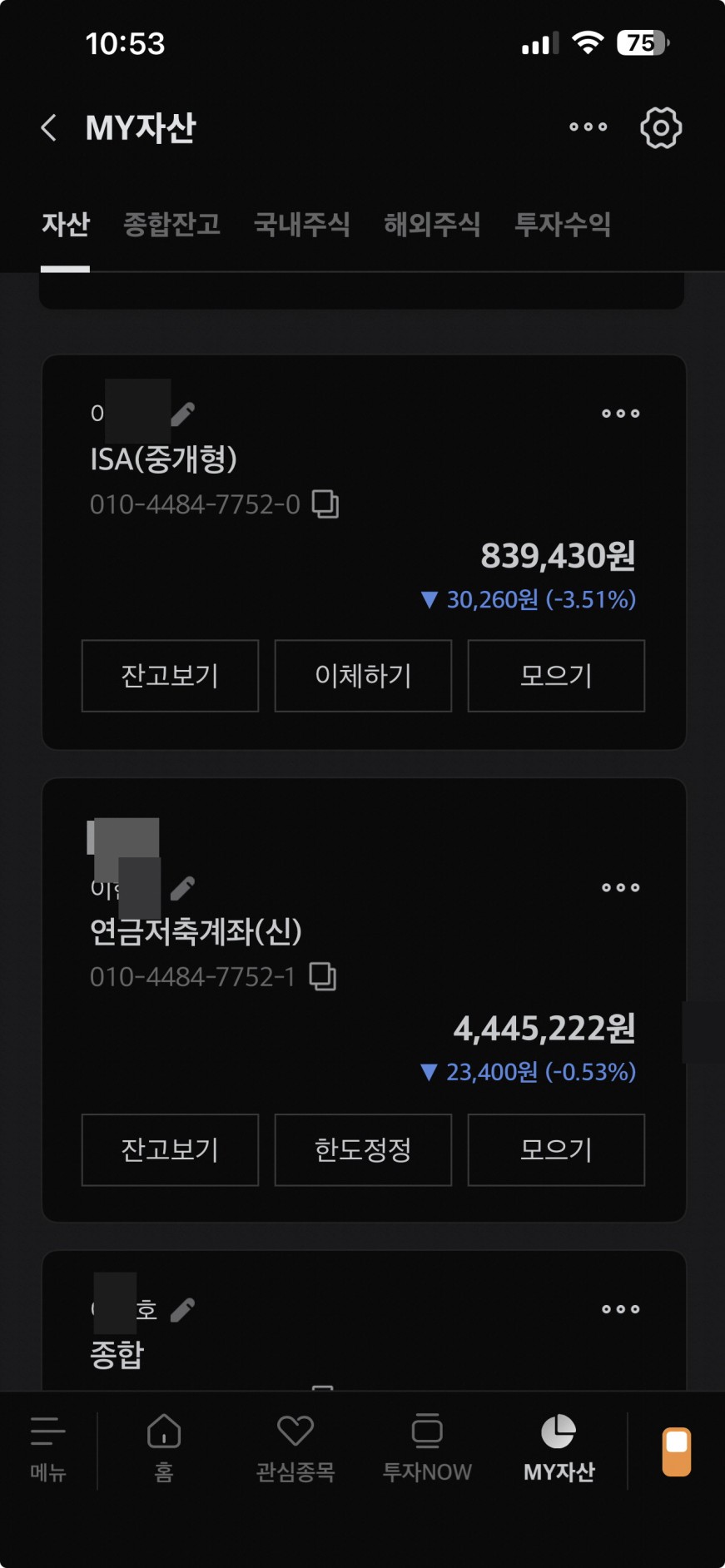Select the 투자수익 tab
725x1568 pixels.
[x=563, y=224]
